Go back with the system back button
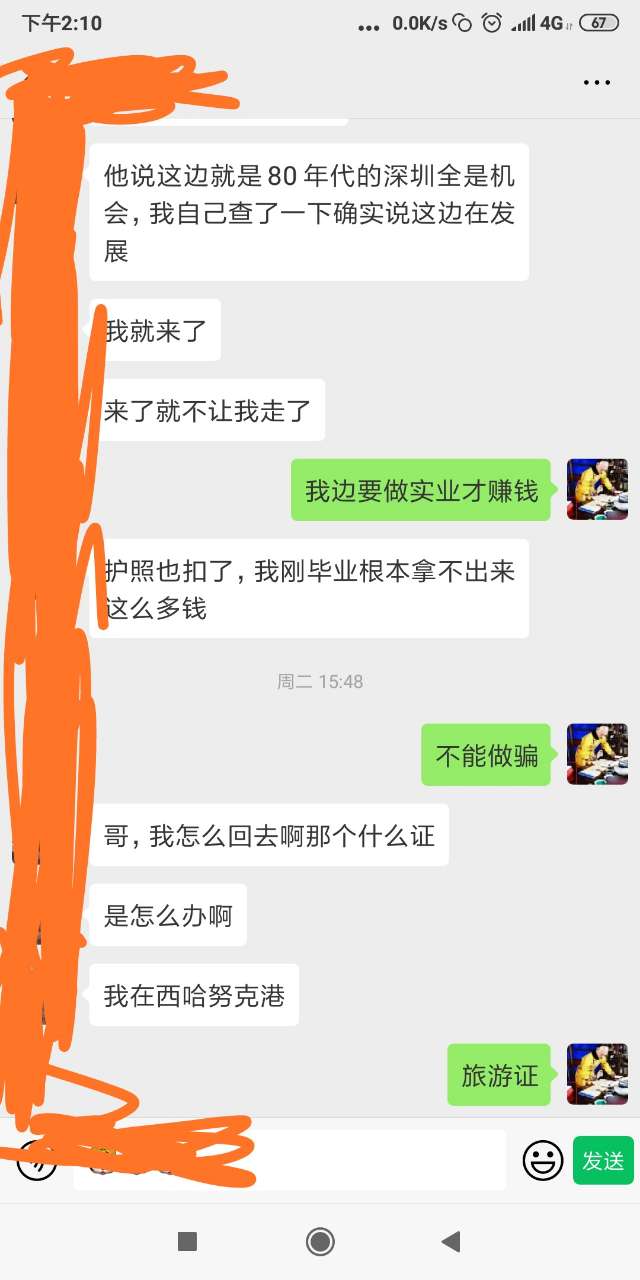The width and height of the screenshot is (640, 1280). 451,1242
